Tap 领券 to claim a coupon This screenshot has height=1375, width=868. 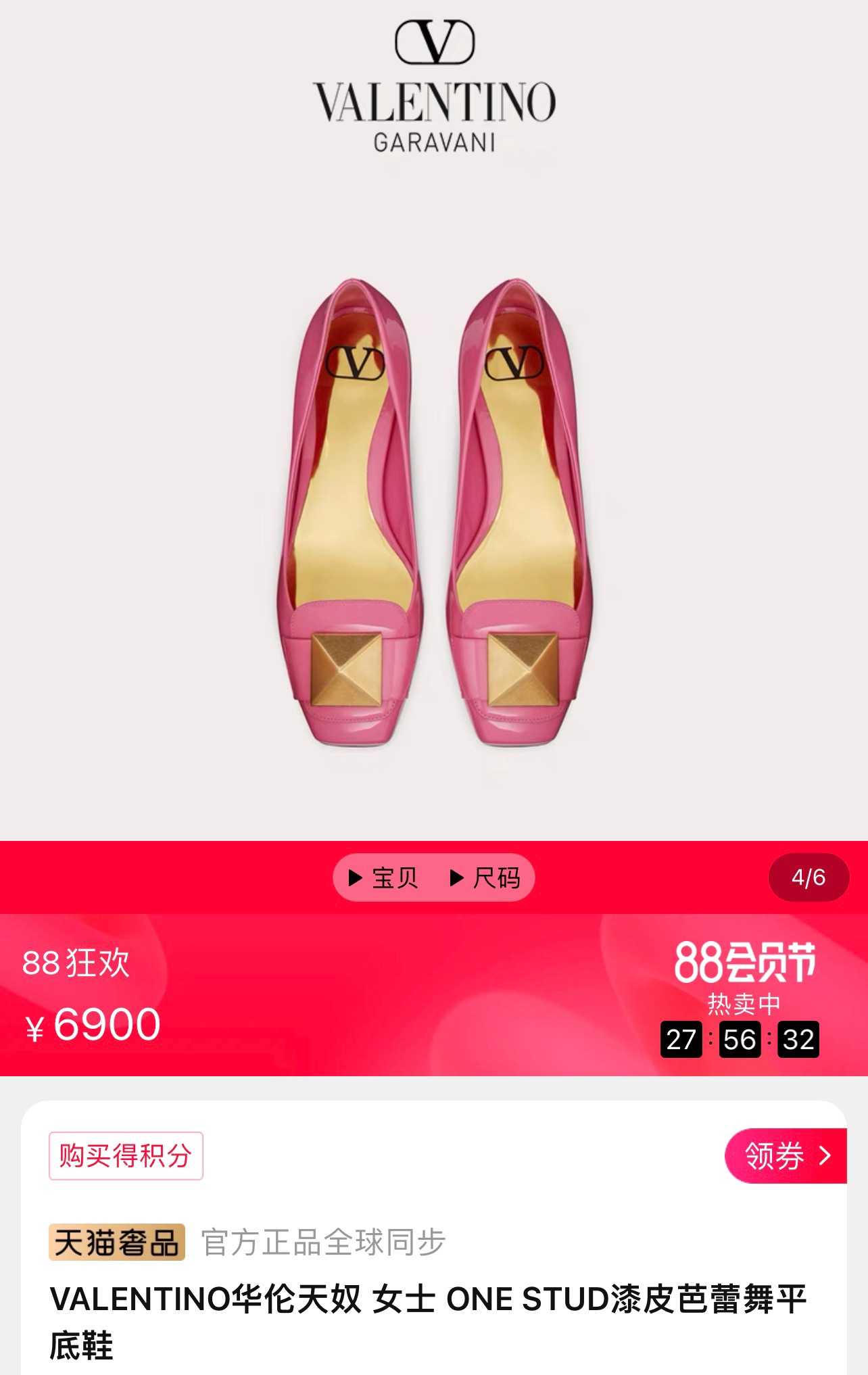pyautogui.click(x=786, y=1156)
